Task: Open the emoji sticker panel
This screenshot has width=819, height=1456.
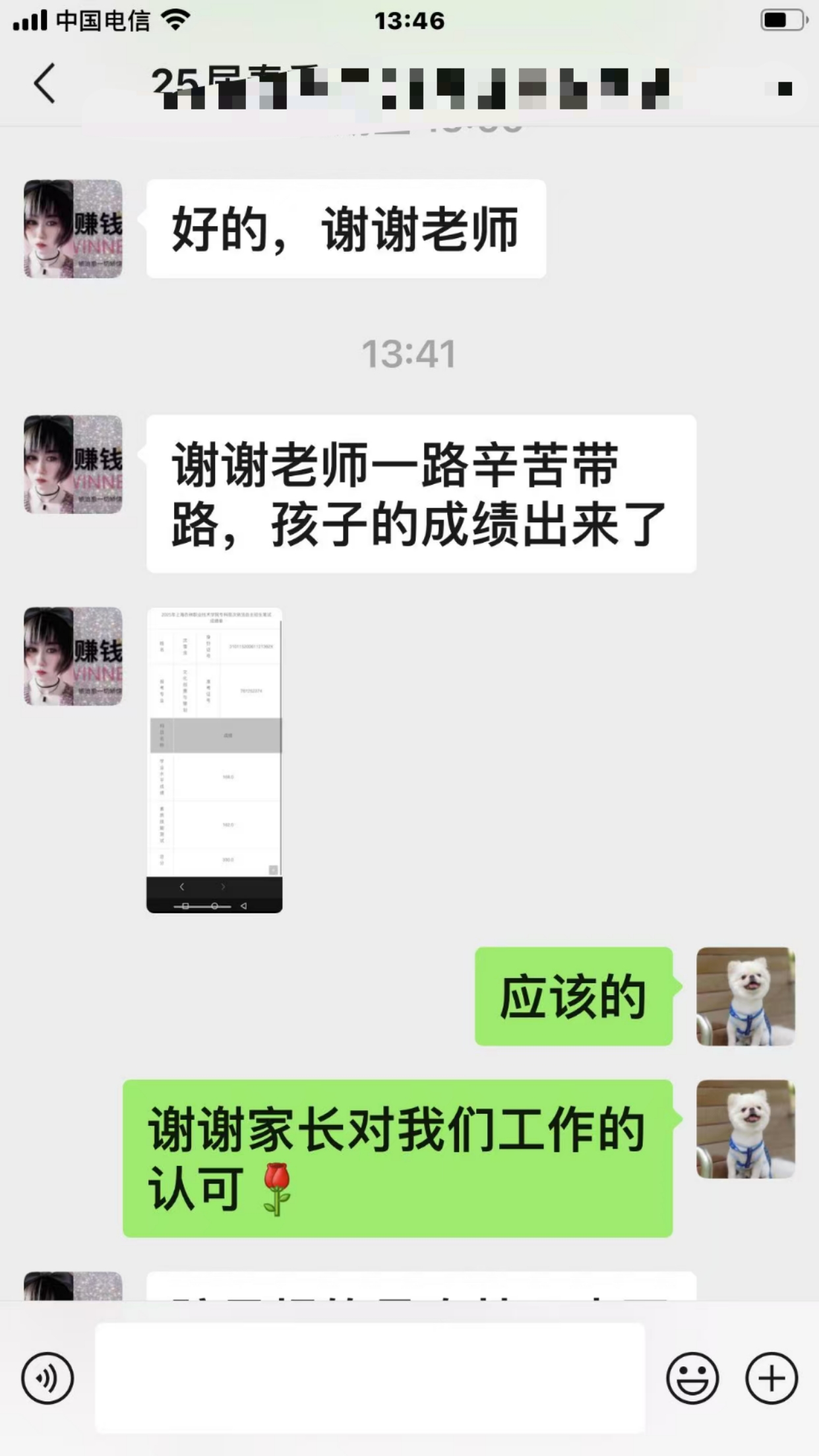Action: tap(692, 1378)
